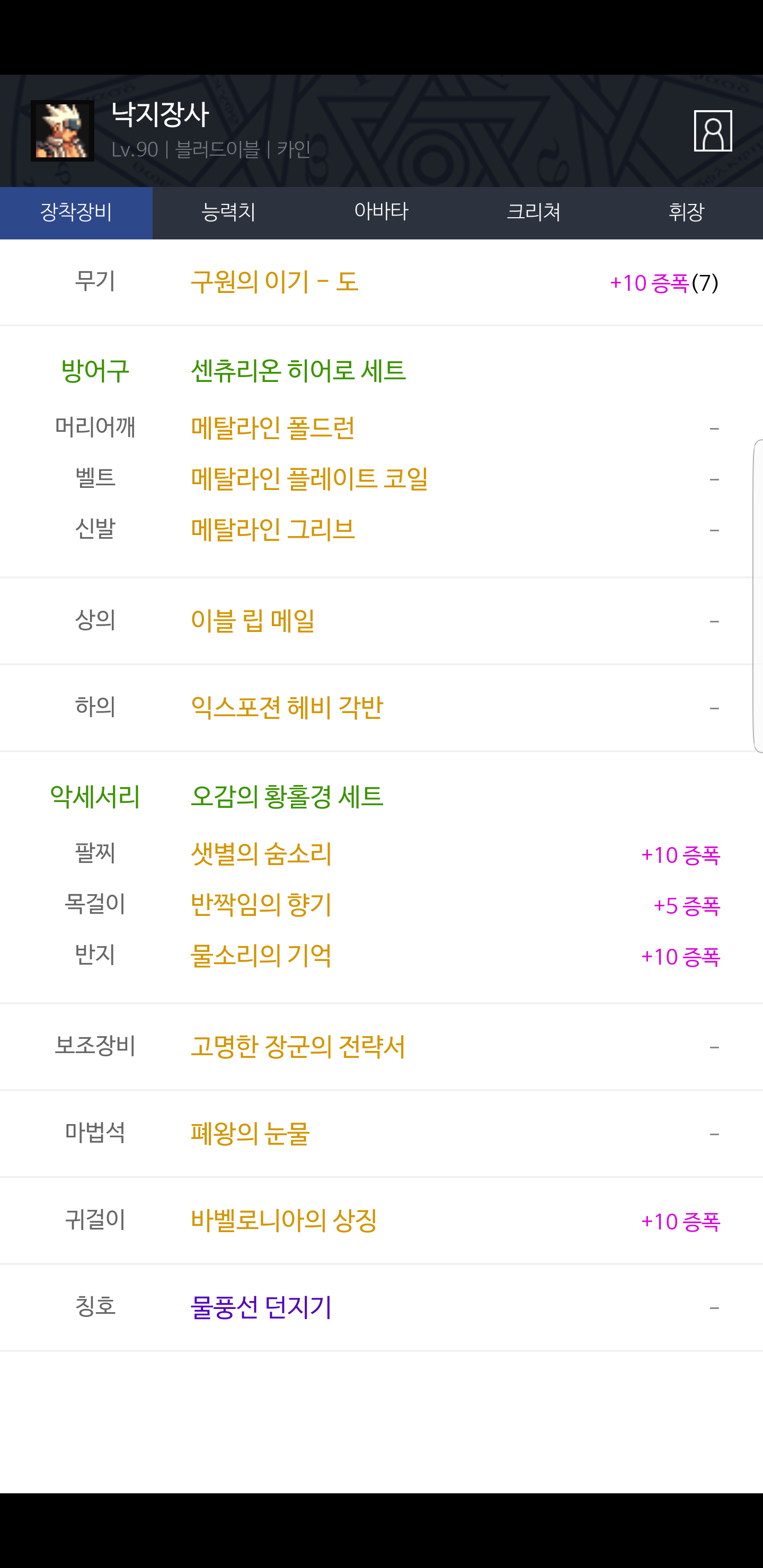Open 고명한 장군의 전략서 sub-equipment
This screenshot has width=763, height=1568.
[x=381, y=1047]
